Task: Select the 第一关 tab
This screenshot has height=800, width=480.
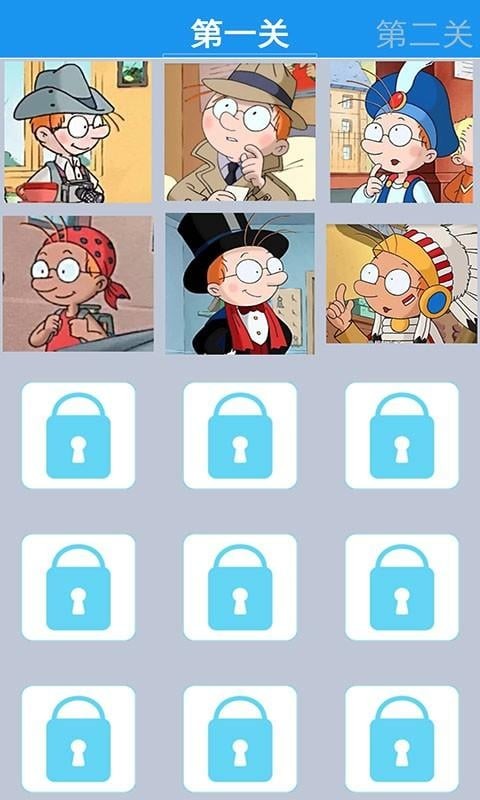Action: coord(240,34)
